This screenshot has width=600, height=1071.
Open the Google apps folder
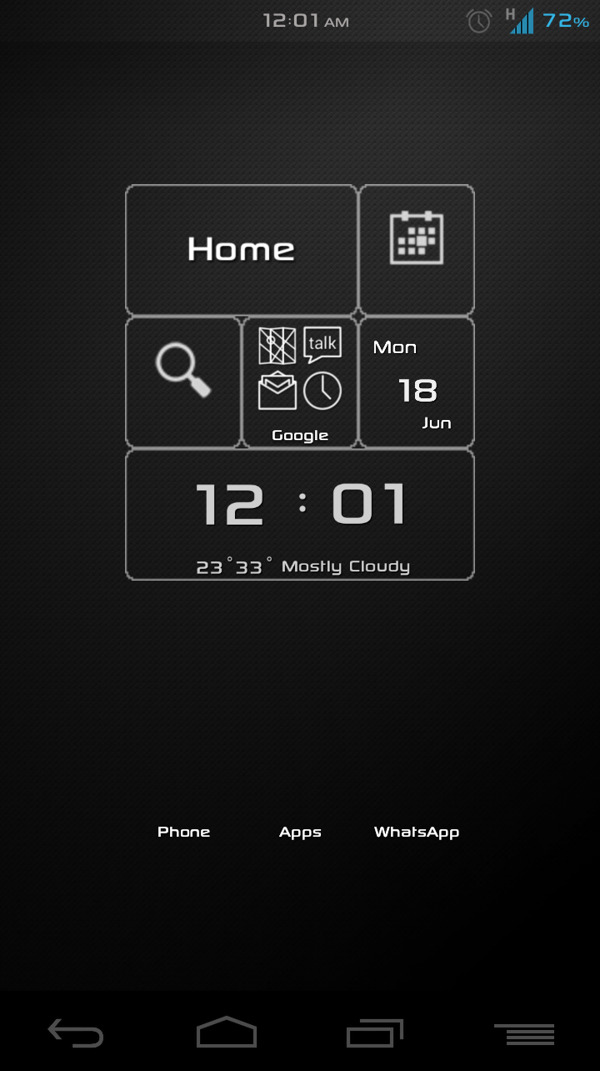(300, 382)
